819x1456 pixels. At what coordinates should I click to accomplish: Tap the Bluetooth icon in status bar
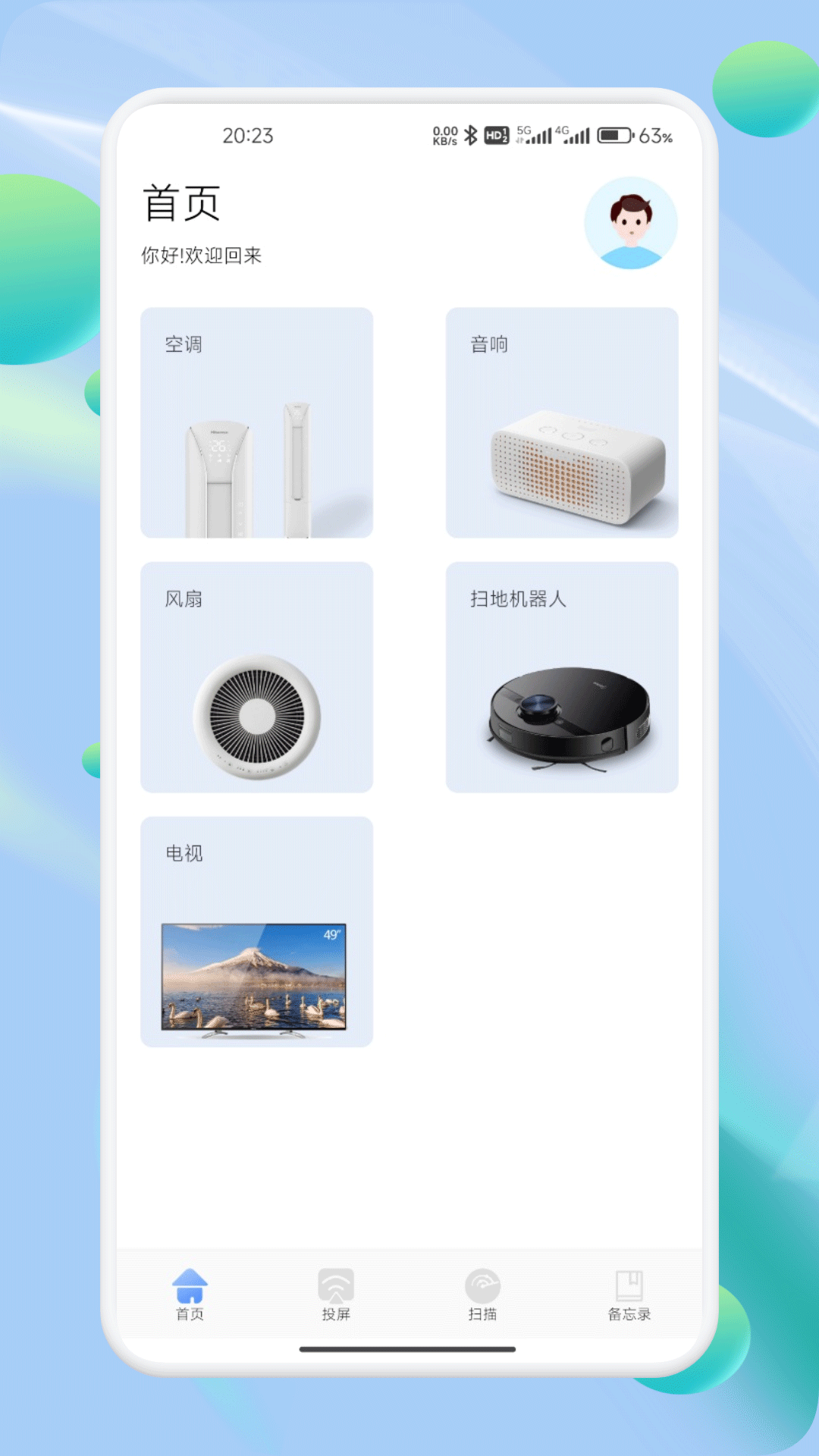click(472, 134)
